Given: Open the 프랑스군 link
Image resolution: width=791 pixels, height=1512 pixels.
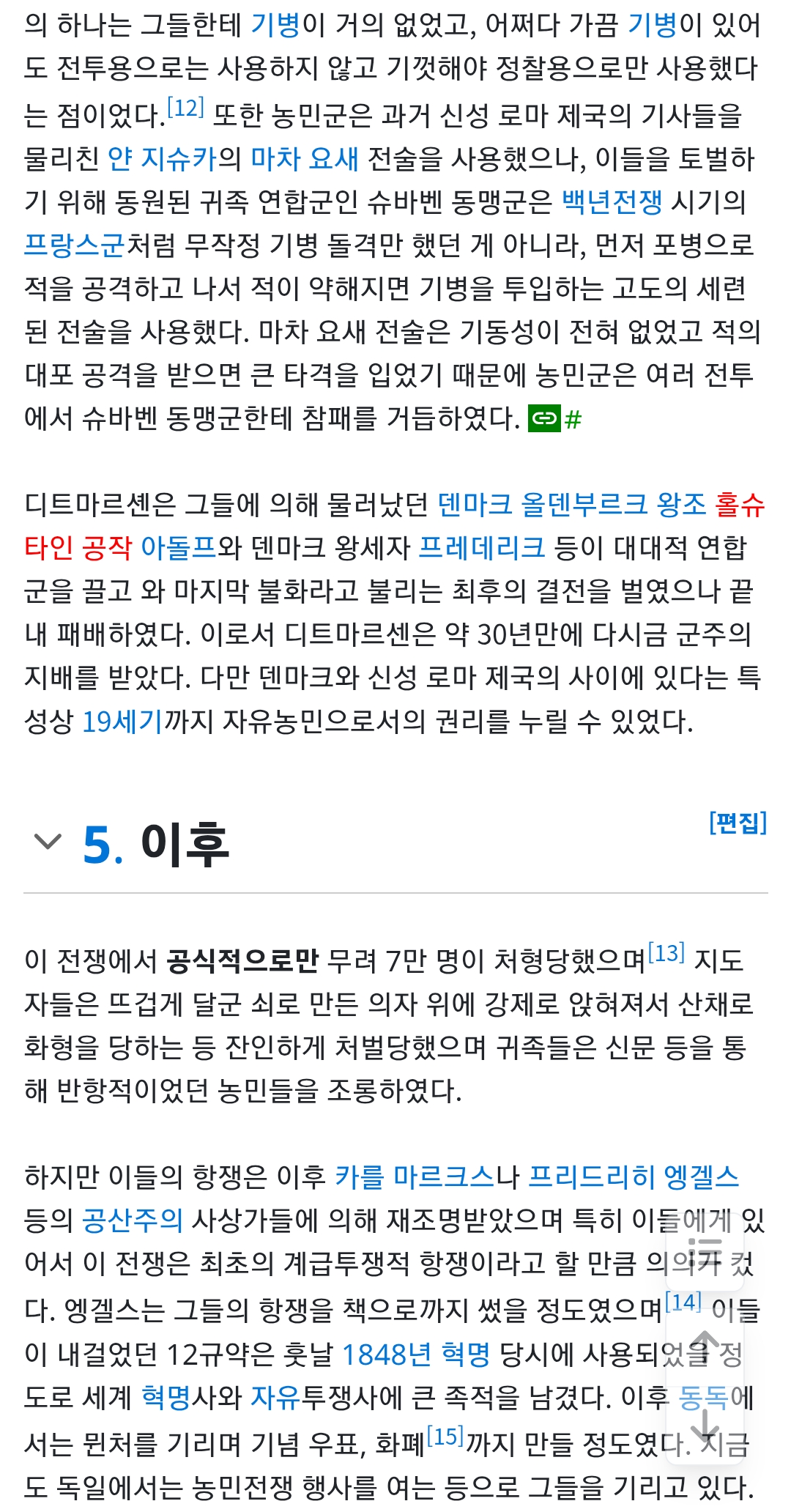Looking at the screenshot, I should (74, 245).
